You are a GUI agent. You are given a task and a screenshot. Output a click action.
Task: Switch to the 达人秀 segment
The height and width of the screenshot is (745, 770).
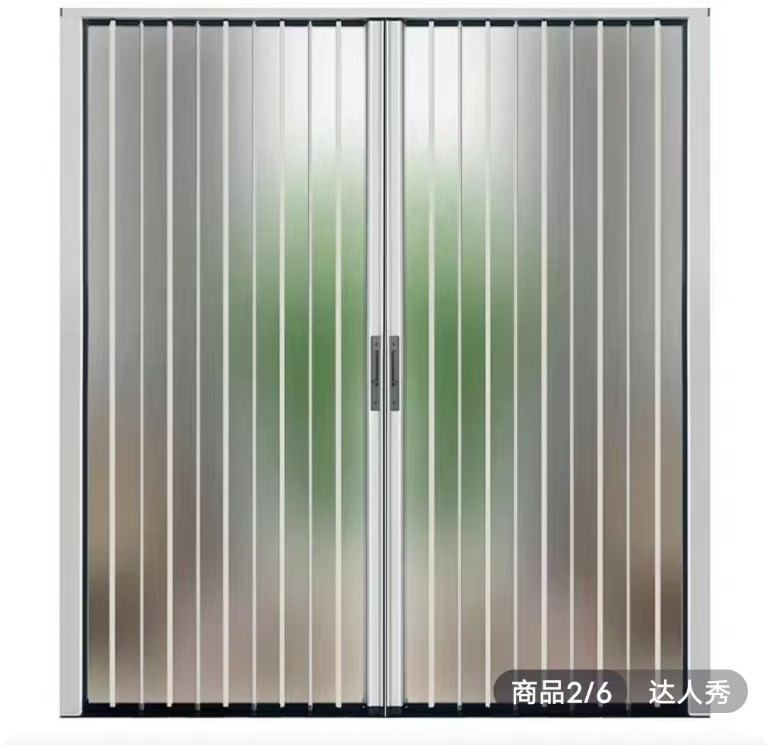[x=689, y=691]
